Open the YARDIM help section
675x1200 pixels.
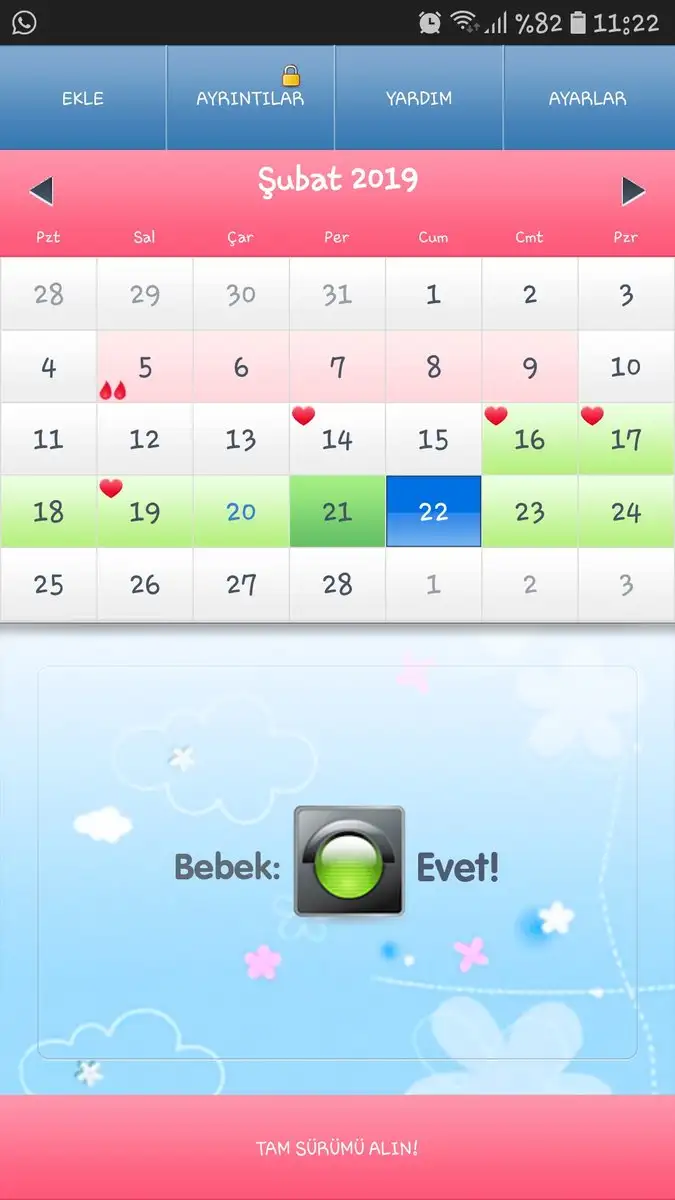pos(419,98)
